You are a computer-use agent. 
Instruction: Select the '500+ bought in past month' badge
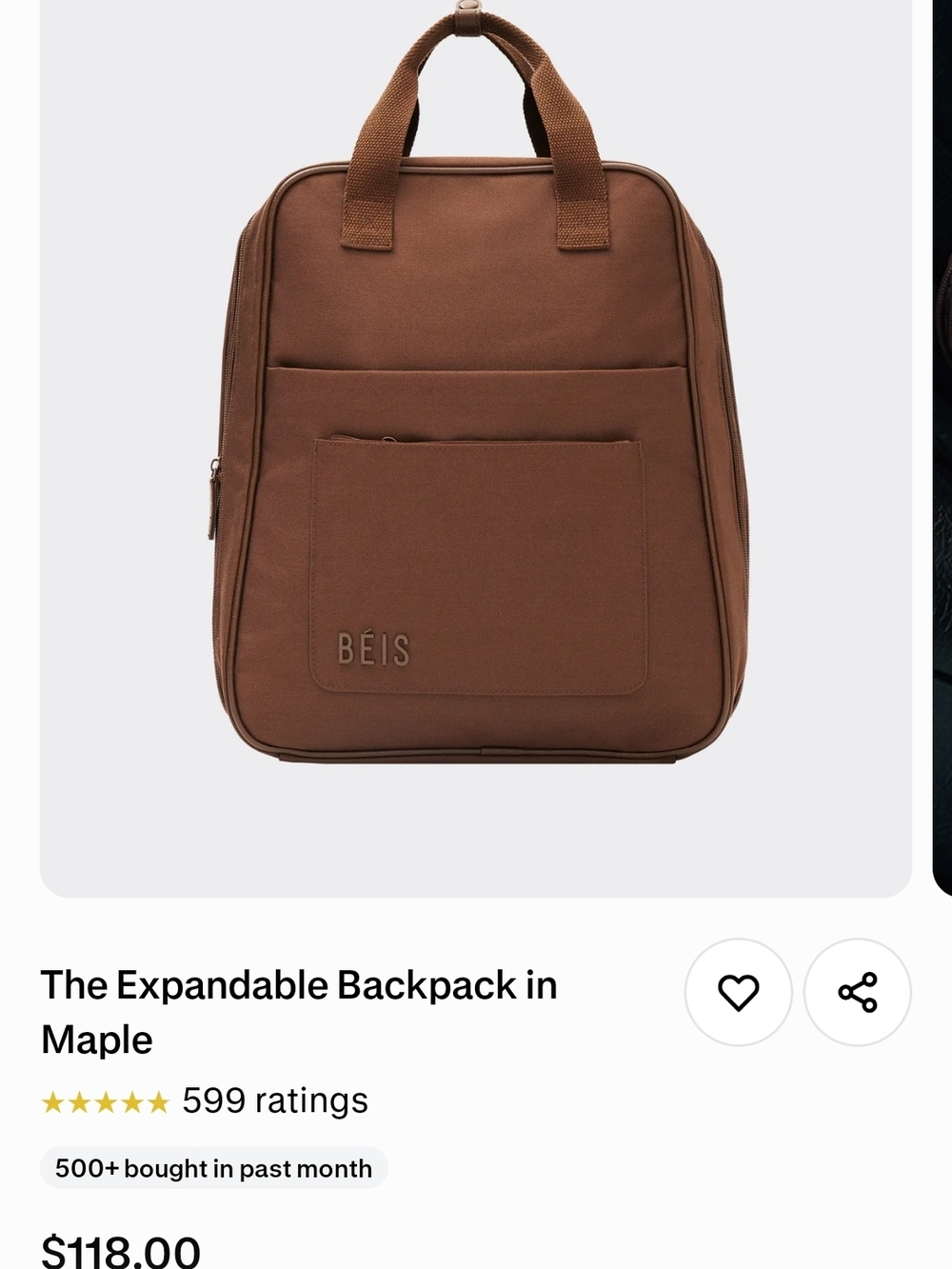212,1168
